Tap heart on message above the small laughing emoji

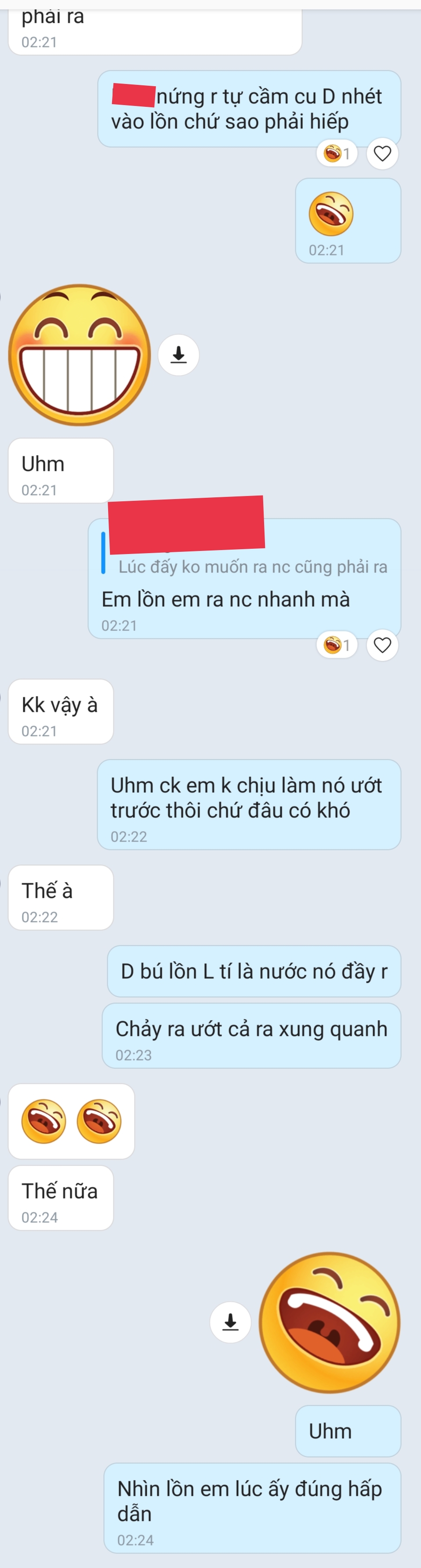click(x=382, y=153)
